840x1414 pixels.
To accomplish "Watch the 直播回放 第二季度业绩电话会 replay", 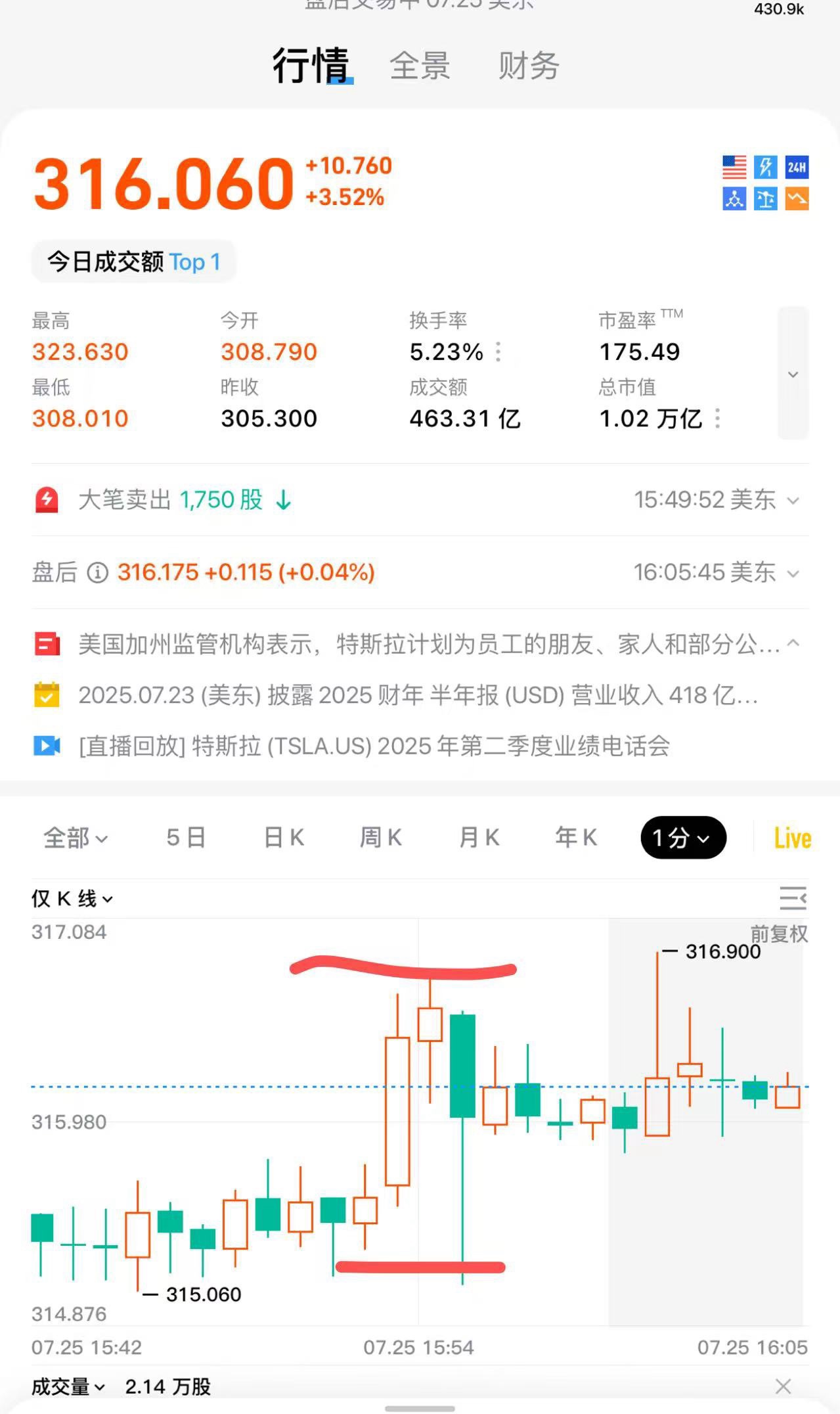I will 373,746.
